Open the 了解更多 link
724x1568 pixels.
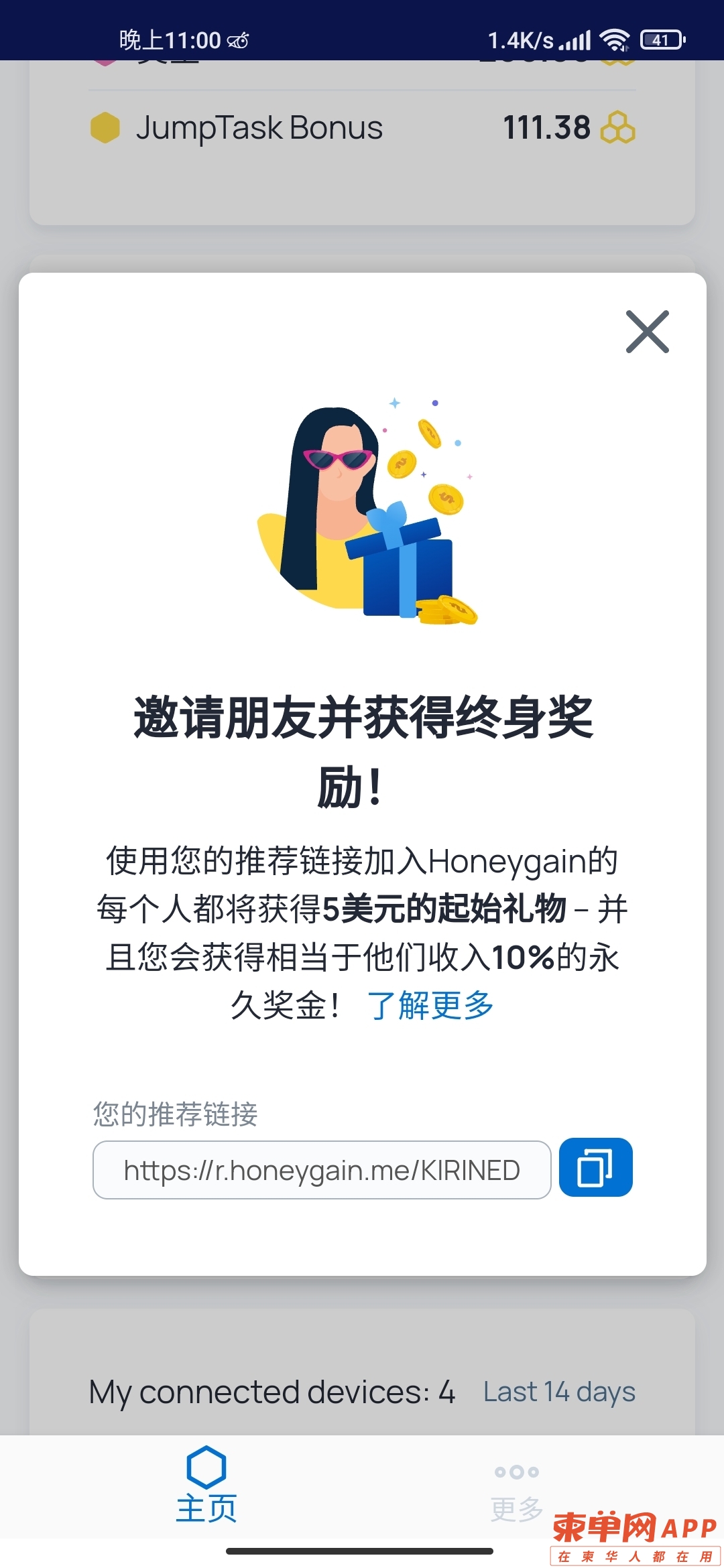click(430, 1005)
